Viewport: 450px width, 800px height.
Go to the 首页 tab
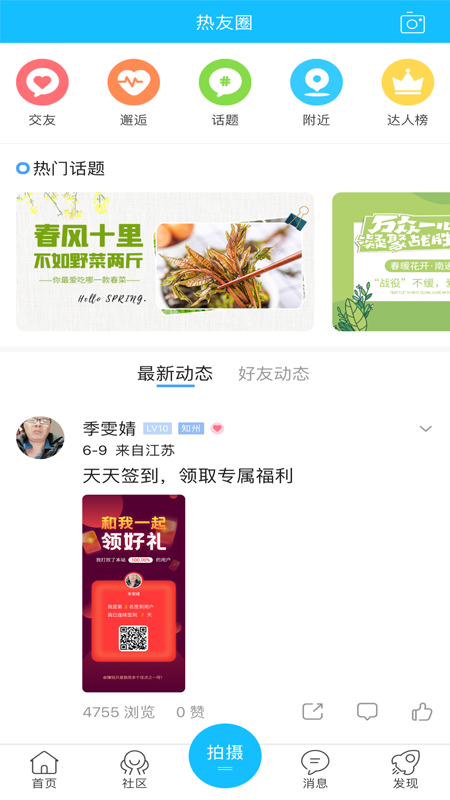(44, 770)
